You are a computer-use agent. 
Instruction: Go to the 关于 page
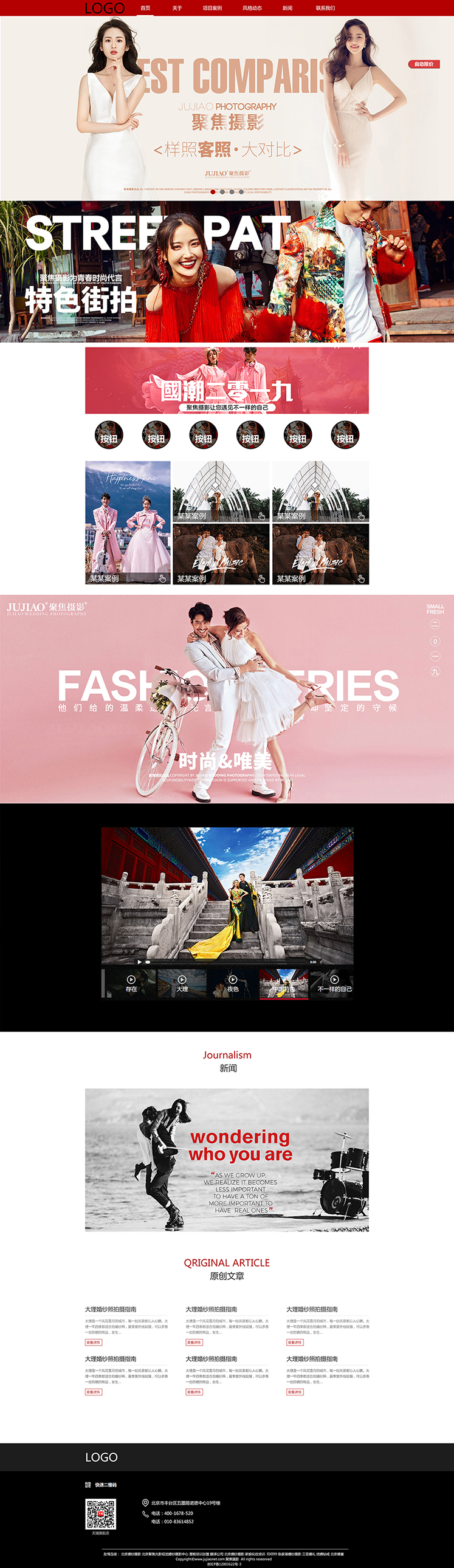click(177, 8)
